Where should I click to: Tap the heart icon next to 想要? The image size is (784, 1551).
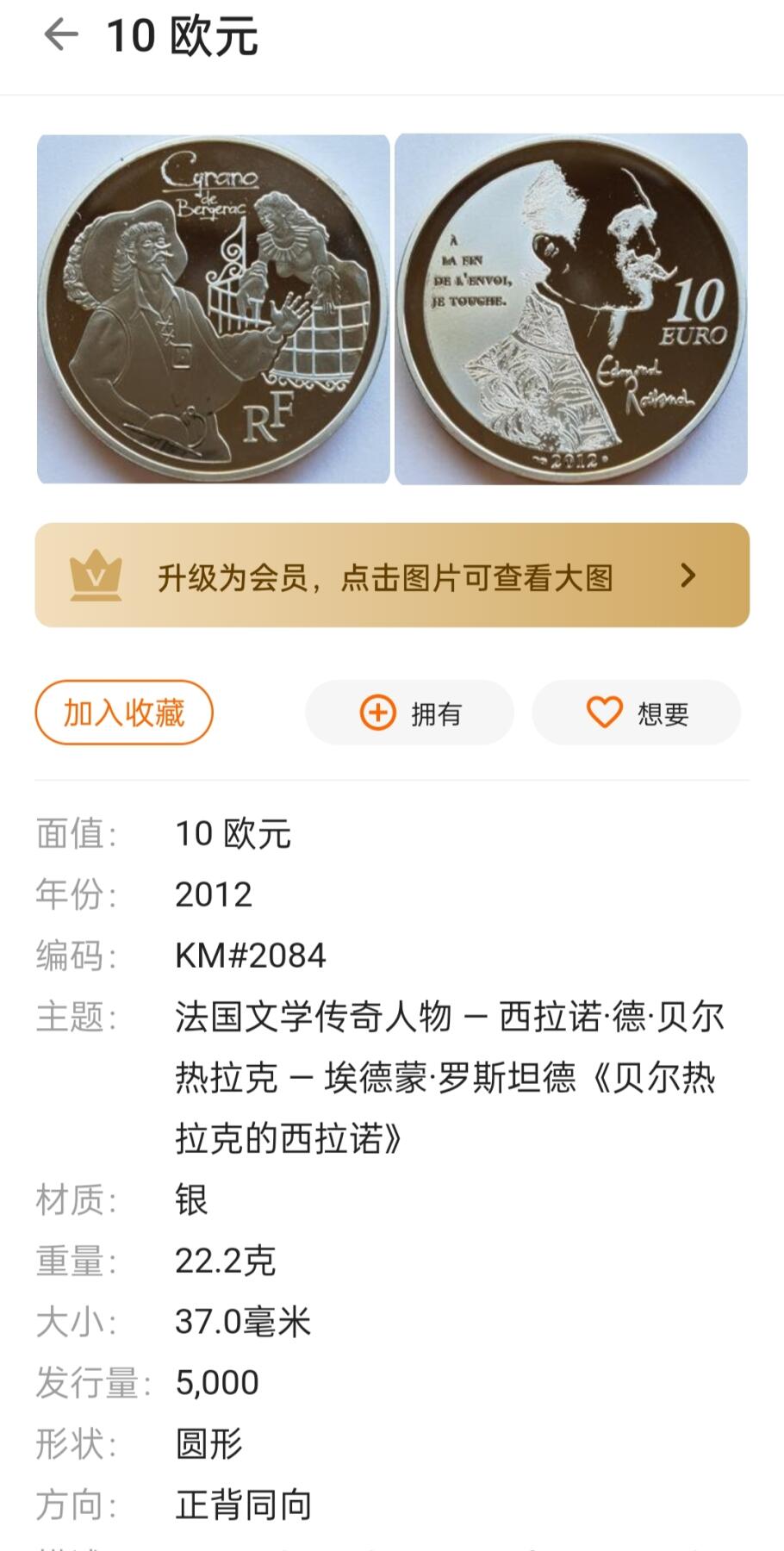(x=606, y=713)
